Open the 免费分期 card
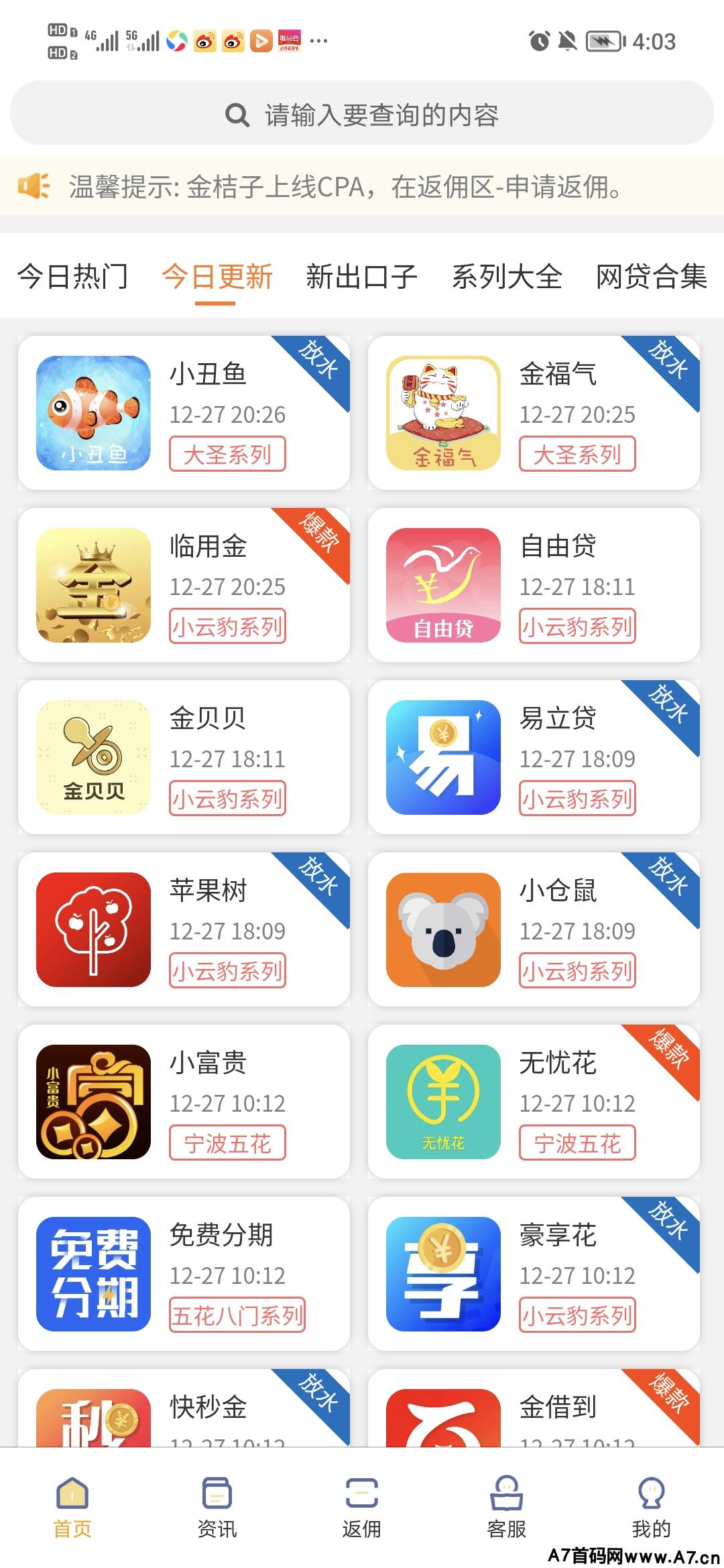This screenshot has width=724, height=1568. [184, 1274]
